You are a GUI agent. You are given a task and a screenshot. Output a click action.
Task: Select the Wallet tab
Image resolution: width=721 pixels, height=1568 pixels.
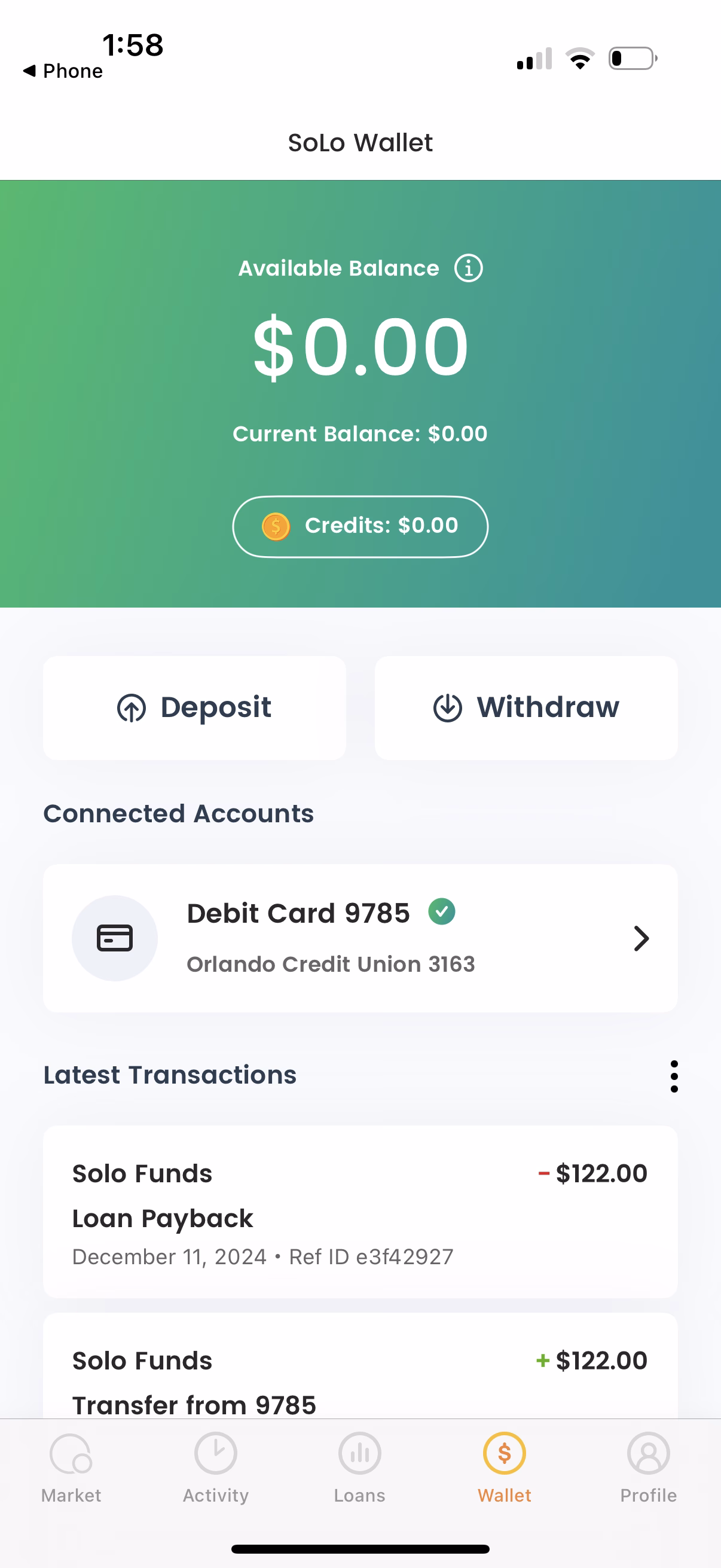pos(504,1468)
